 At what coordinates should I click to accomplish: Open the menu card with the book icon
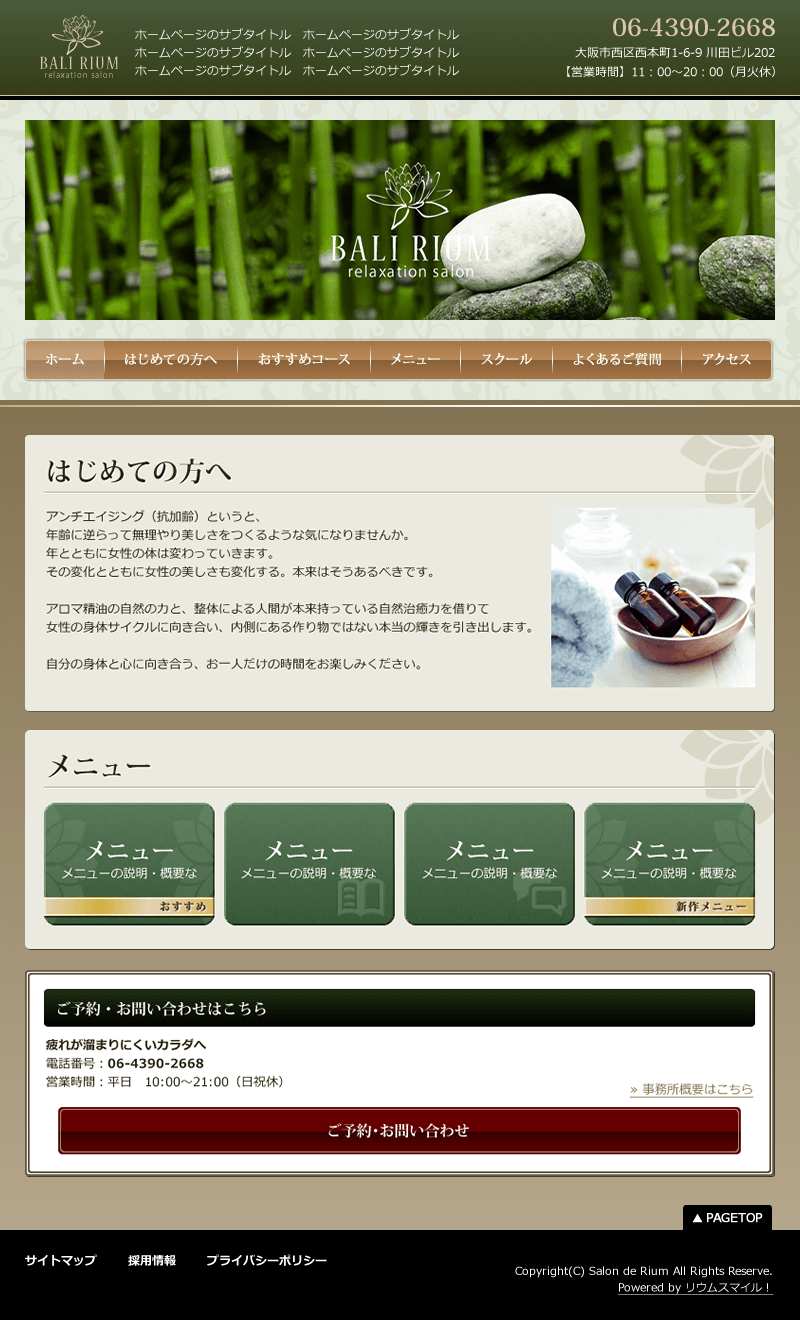click(309, 864)
